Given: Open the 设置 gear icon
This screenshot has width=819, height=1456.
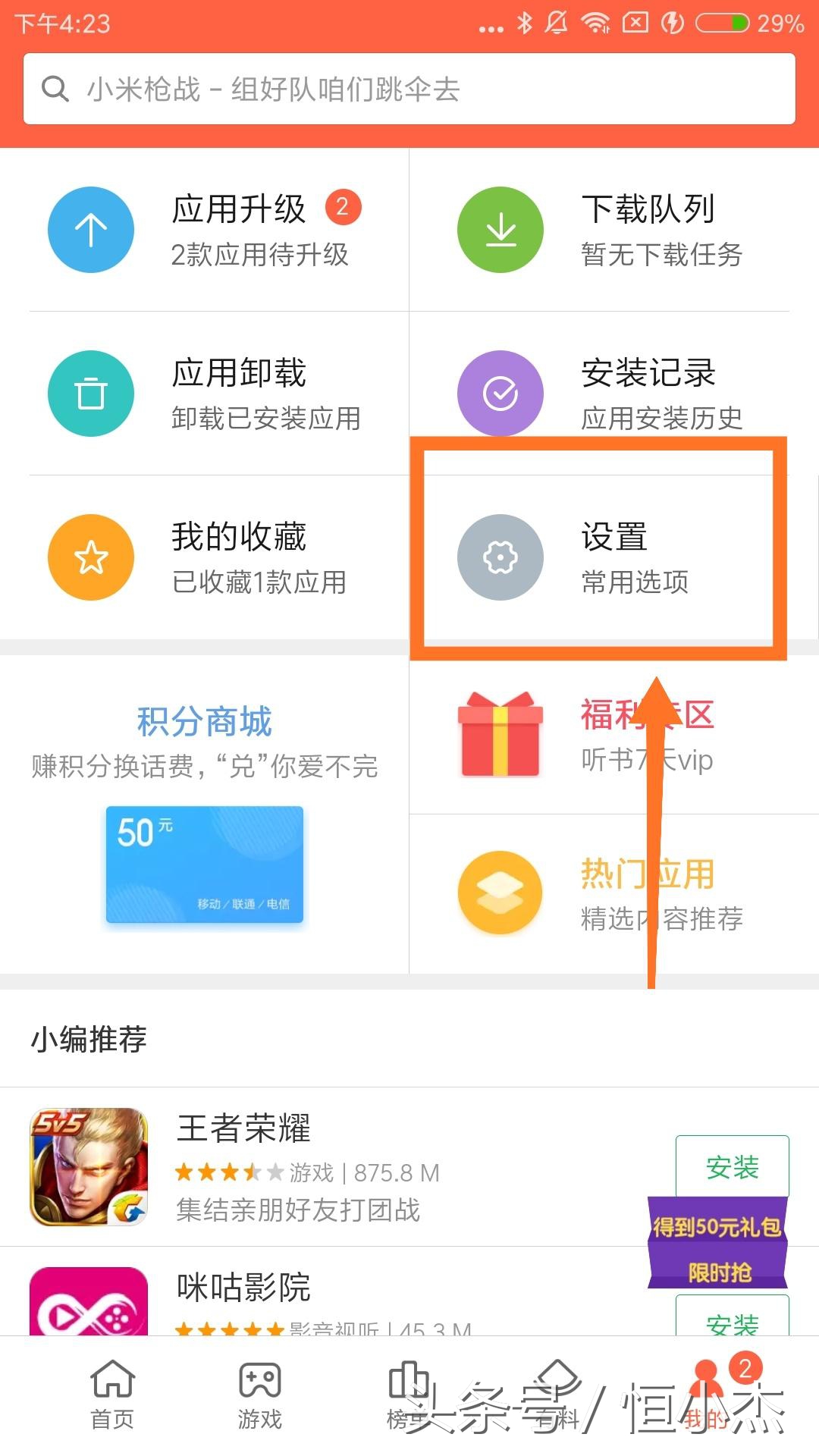Looking at the screenshot, I should [500, 557].
